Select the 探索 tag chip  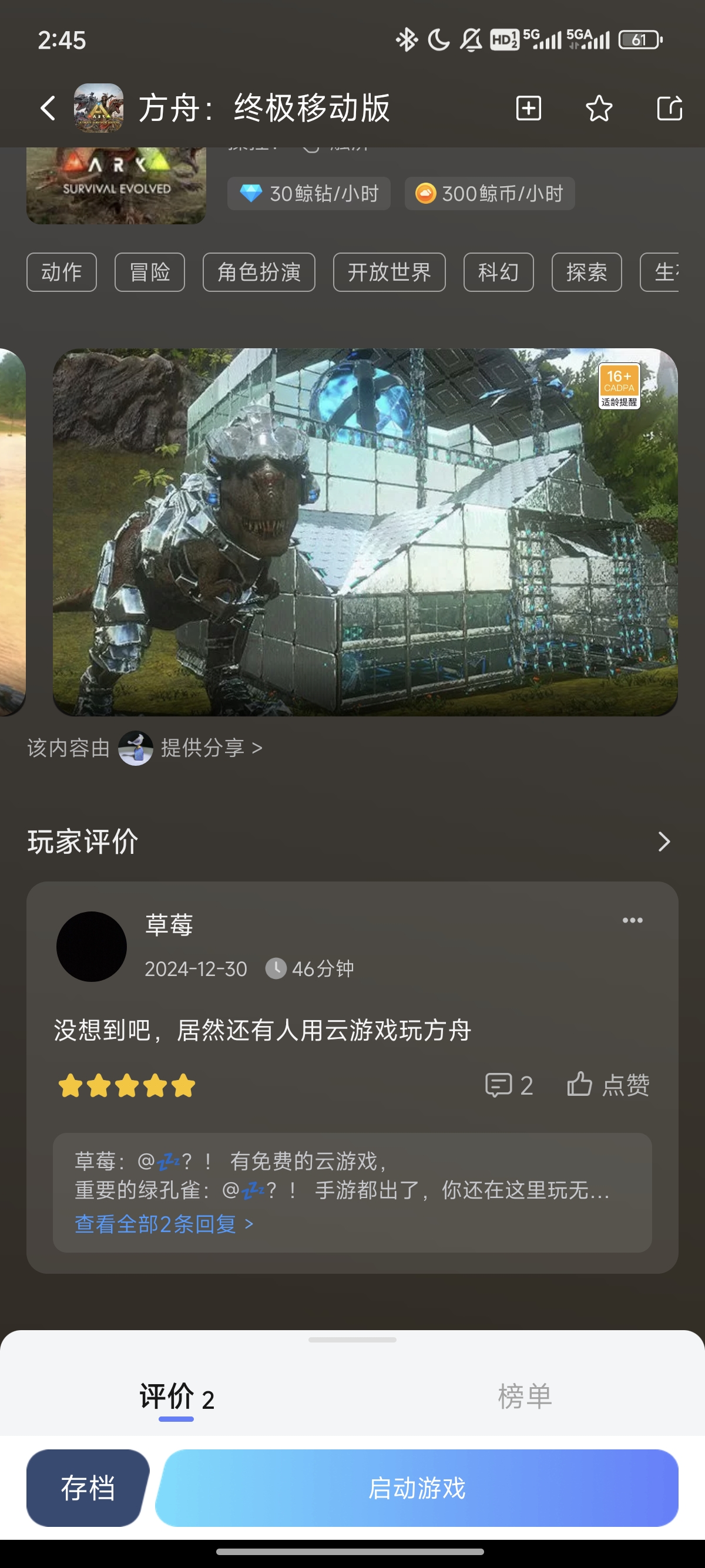[586, 272]
